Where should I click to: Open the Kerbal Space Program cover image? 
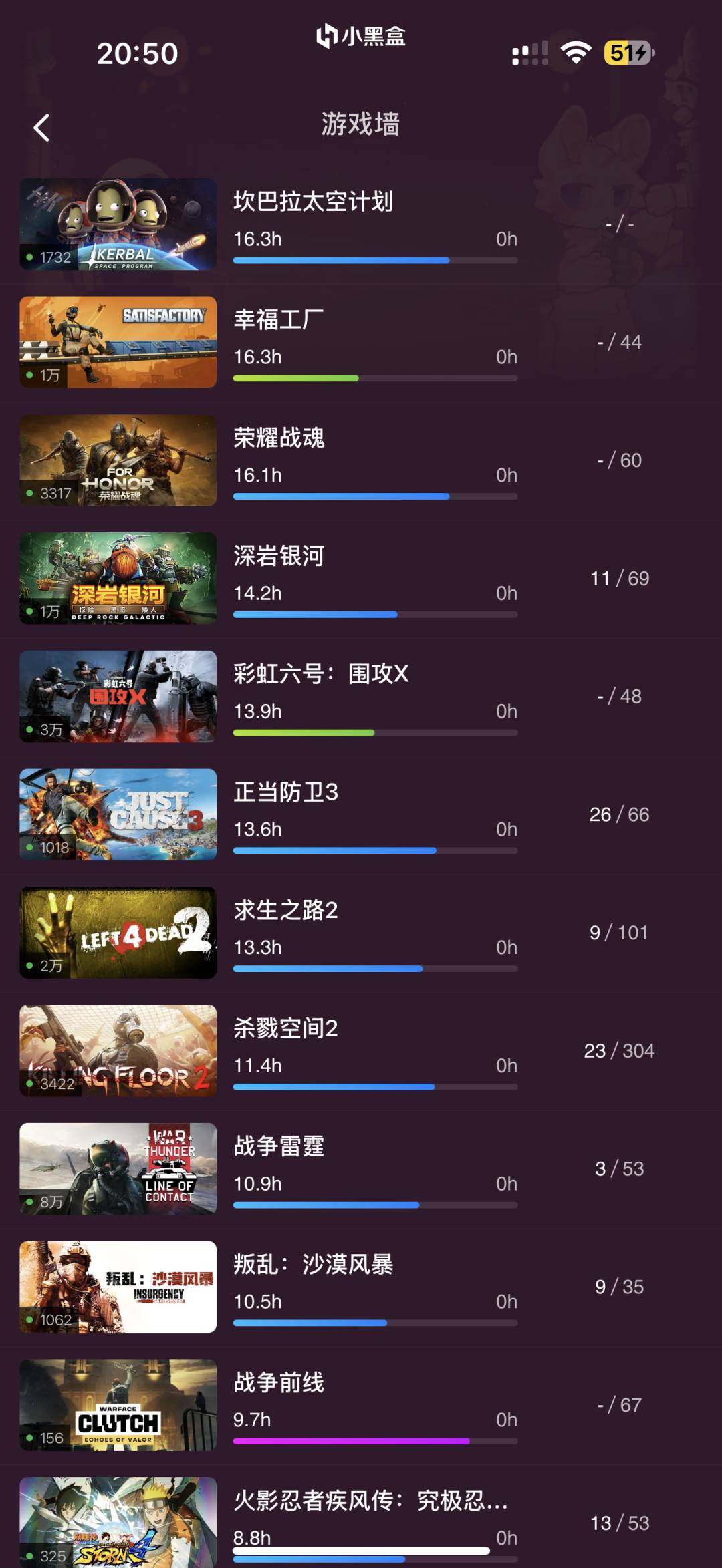pyautogui.click(x=118, y=224)
